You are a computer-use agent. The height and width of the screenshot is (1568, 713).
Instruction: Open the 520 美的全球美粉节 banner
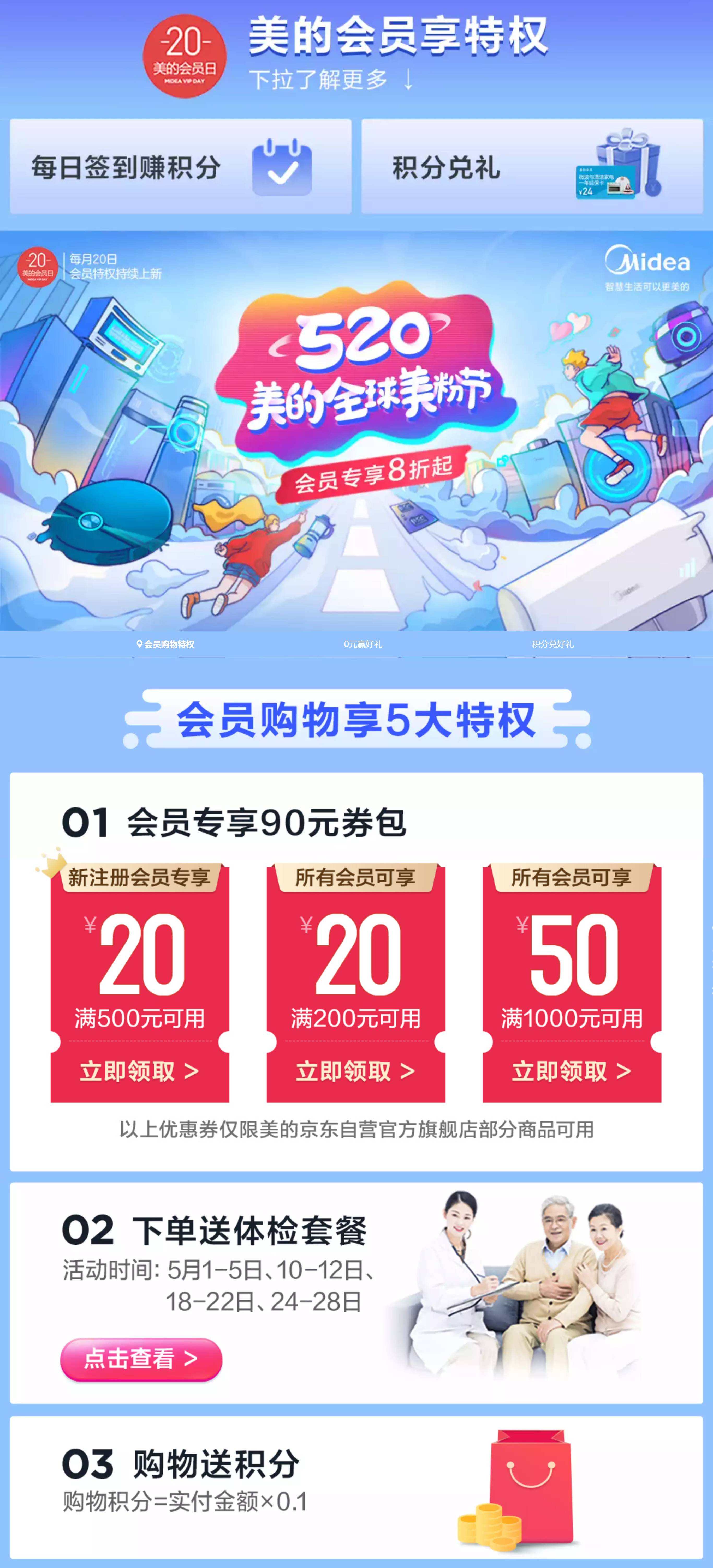tap(356, 430)
